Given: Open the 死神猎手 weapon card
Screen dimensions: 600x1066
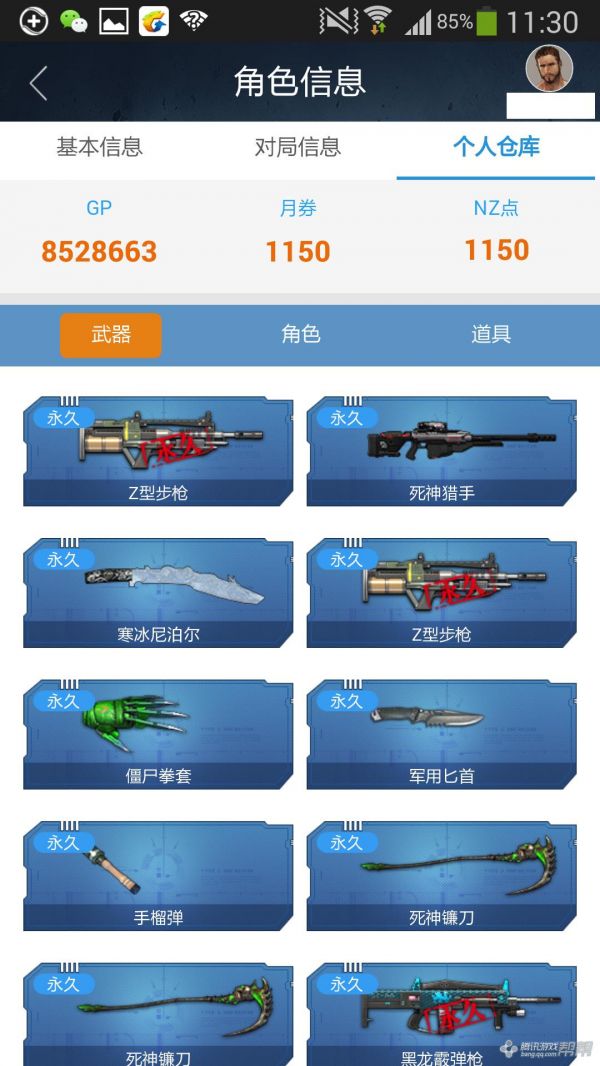Looking at the screenshot, I should click(441, 451).
